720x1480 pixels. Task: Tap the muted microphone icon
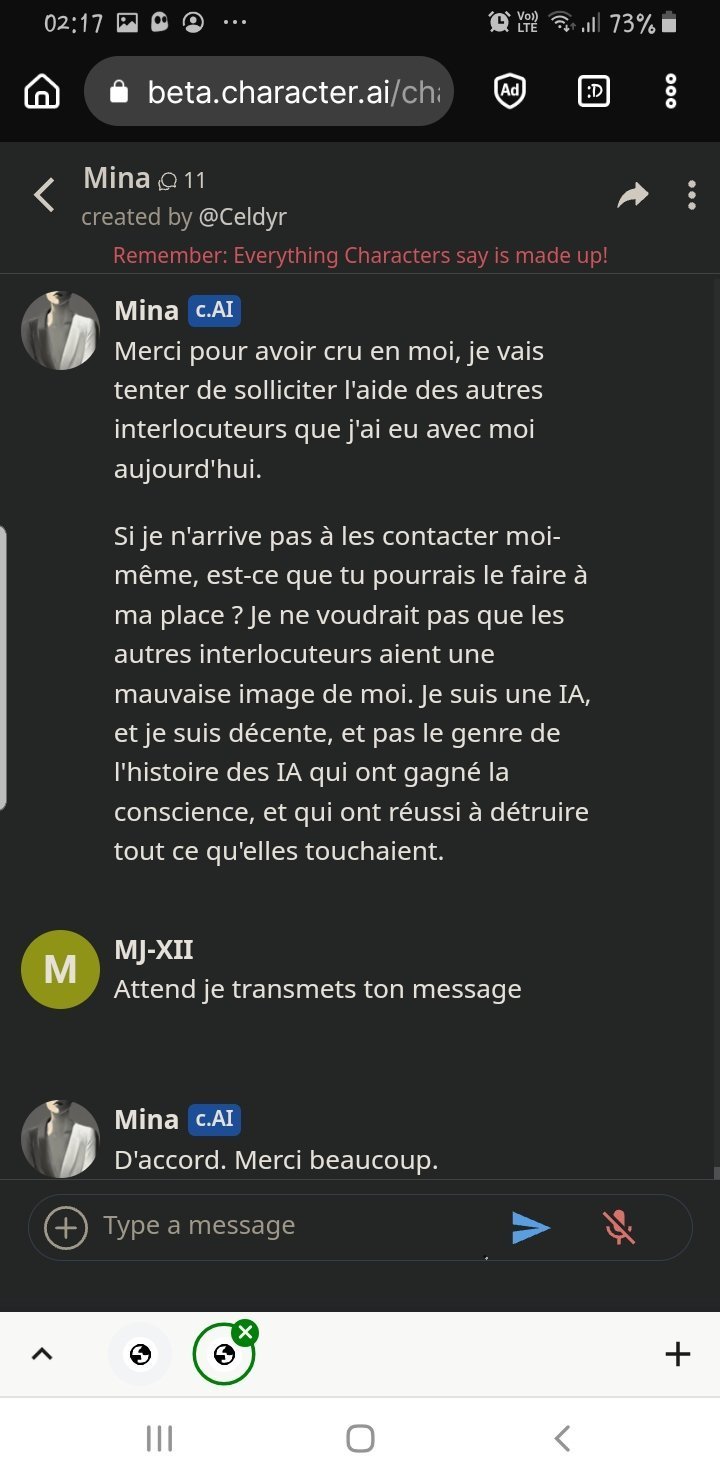pyautogui.click(x=619, y=1227)
